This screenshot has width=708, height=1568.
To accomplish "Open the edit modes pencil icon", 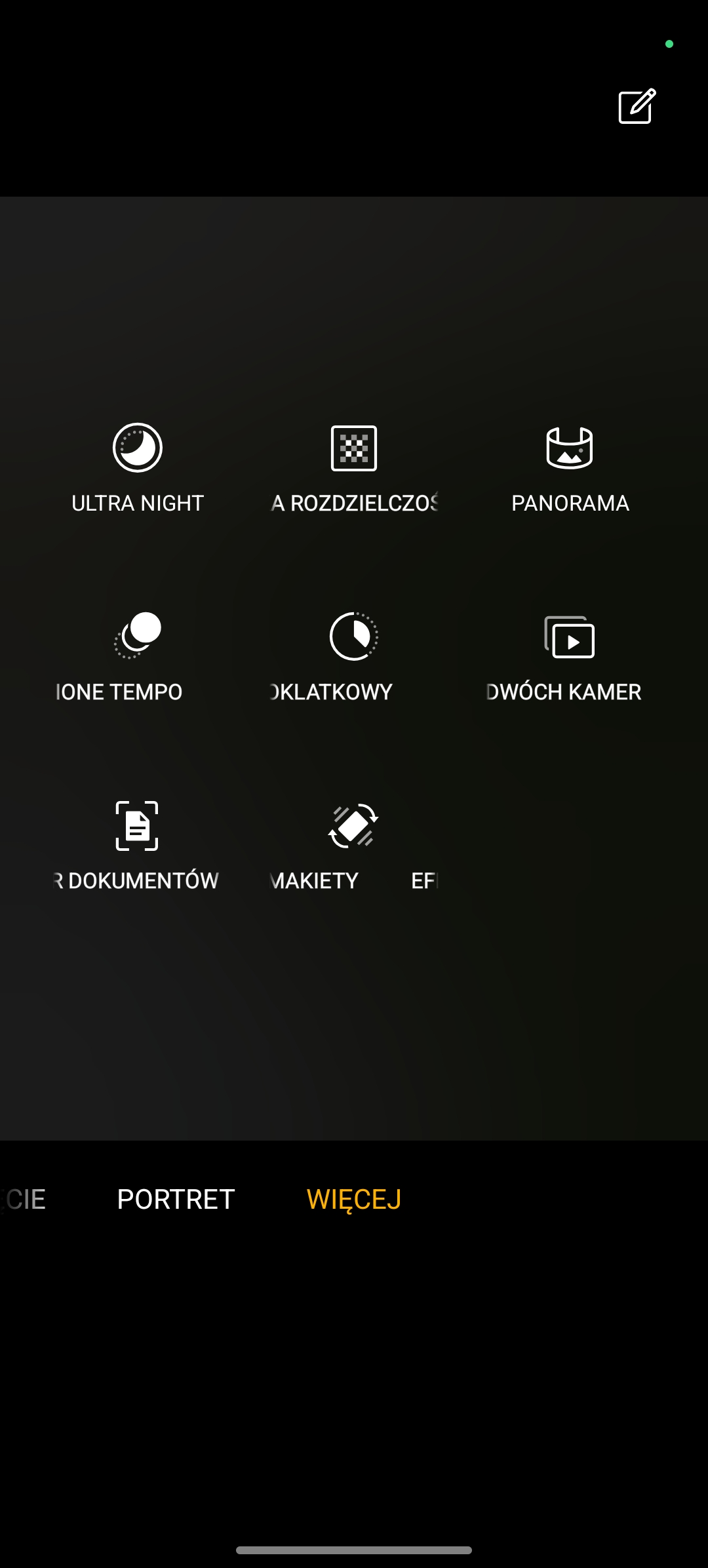I will [x=637, y=106].
